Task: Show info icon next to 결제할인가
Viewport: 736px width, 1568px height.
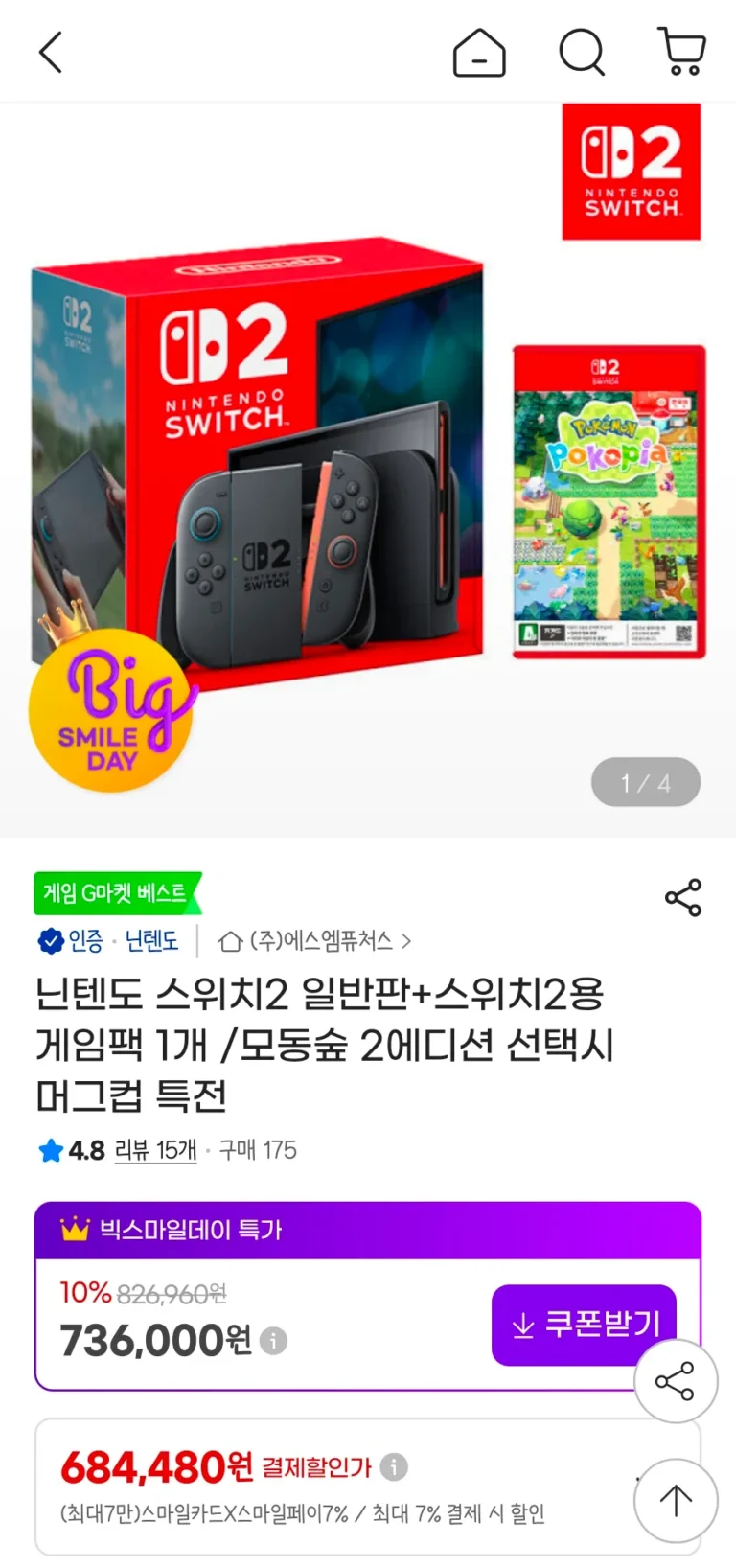Action: [394, 1466]
